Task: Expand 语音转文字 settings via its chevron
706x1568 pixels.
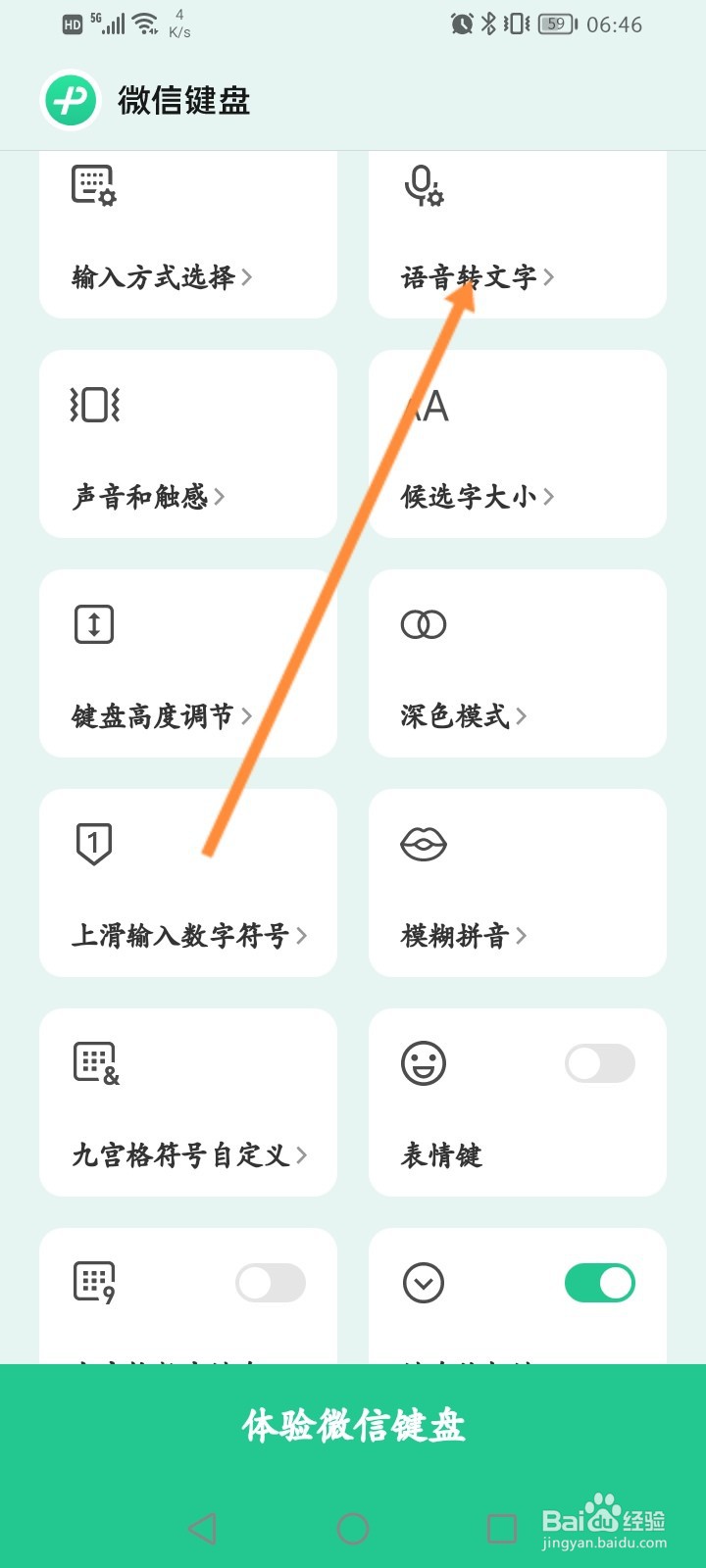Action: (x=550, y=277)
